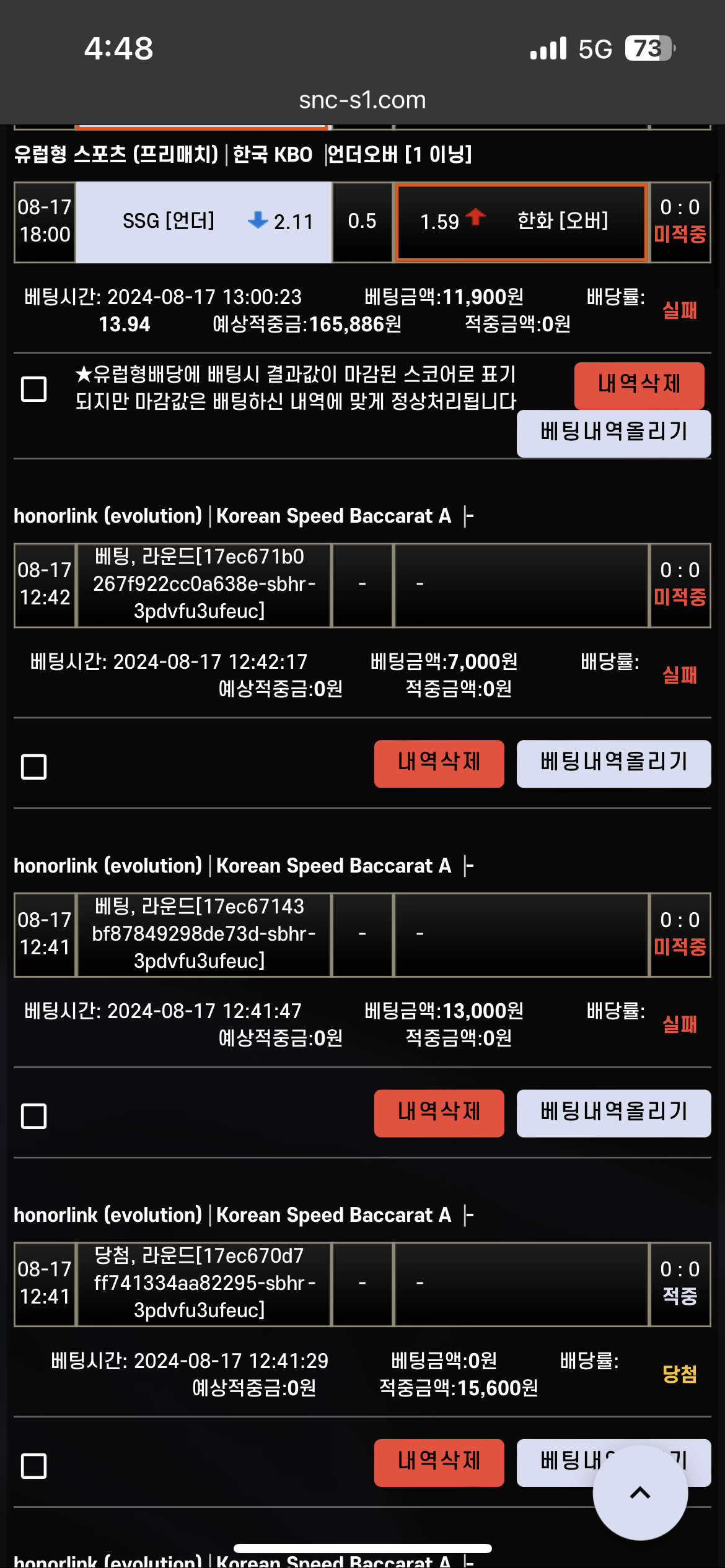Open the snc-s1.com address bar
Image resolution: width=725 pixels, height=1568 pixels.
point(362,100)
